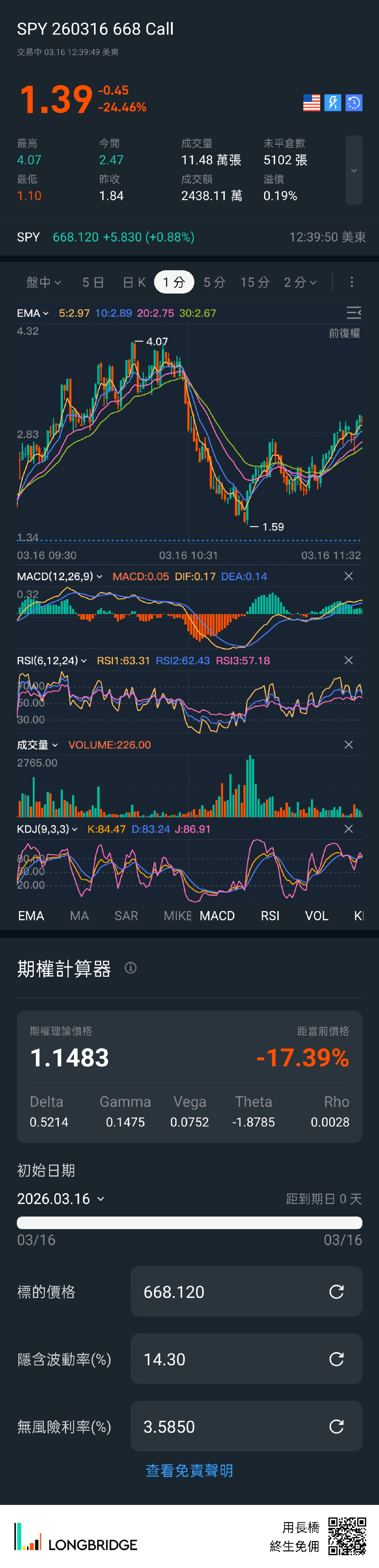Reset the 標的價格 value

tap(336, 1292)
